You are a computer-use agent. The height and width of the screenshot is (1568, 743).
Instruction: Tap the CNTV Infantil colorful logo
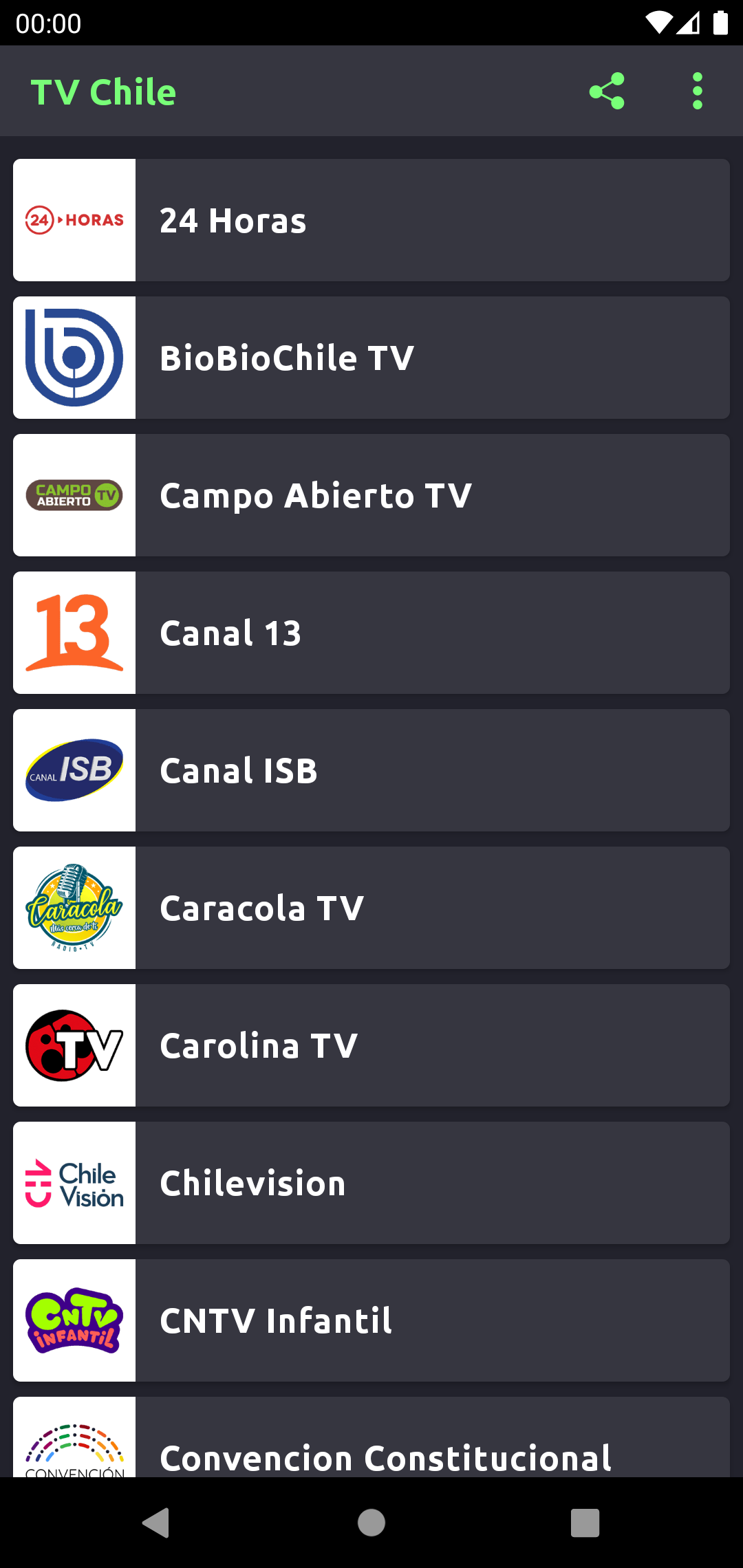click(x=74, y=1320)
